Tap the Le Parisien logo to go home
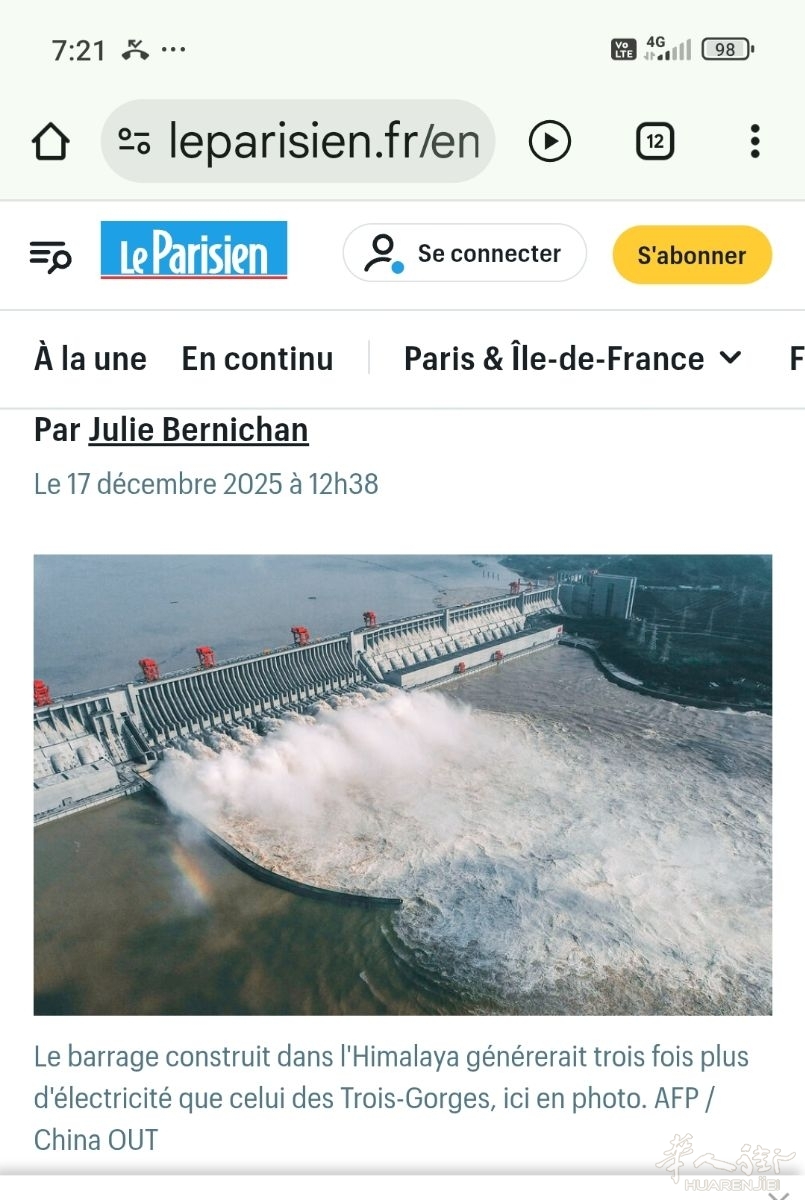 (x=193, y=251)
